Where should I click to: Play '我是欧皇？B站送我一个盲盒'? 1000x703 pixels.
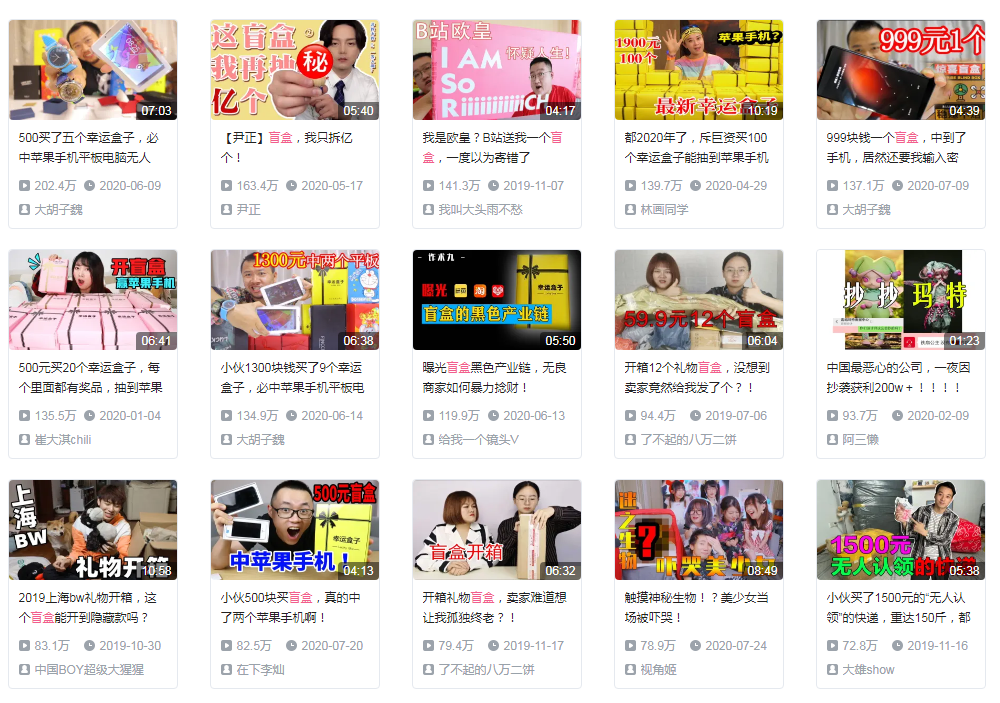[x=496, y=70]
